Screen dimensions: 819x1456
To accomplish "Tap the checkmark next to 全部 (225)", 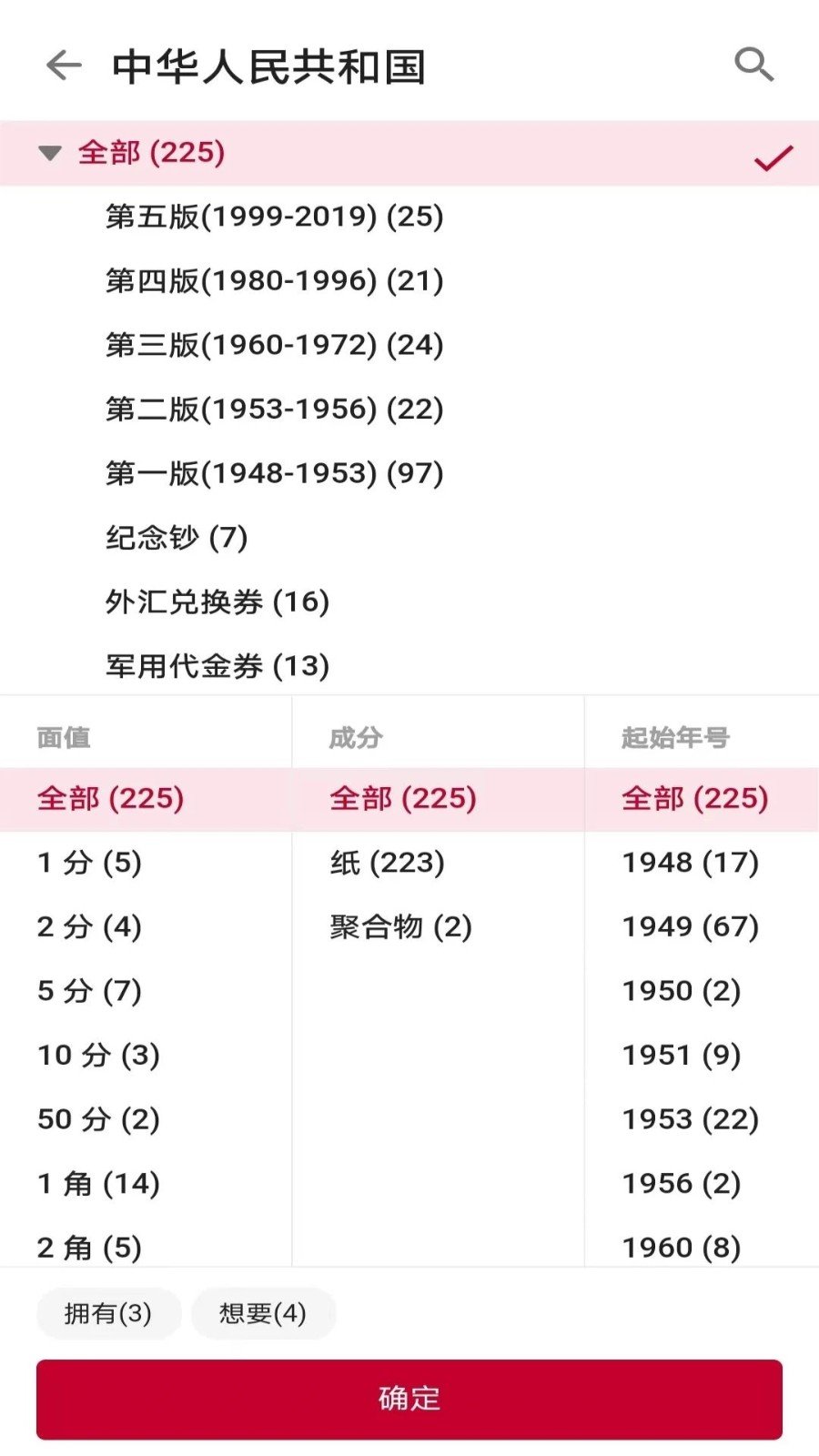I will pyautogui.click(x=773, y=157).
